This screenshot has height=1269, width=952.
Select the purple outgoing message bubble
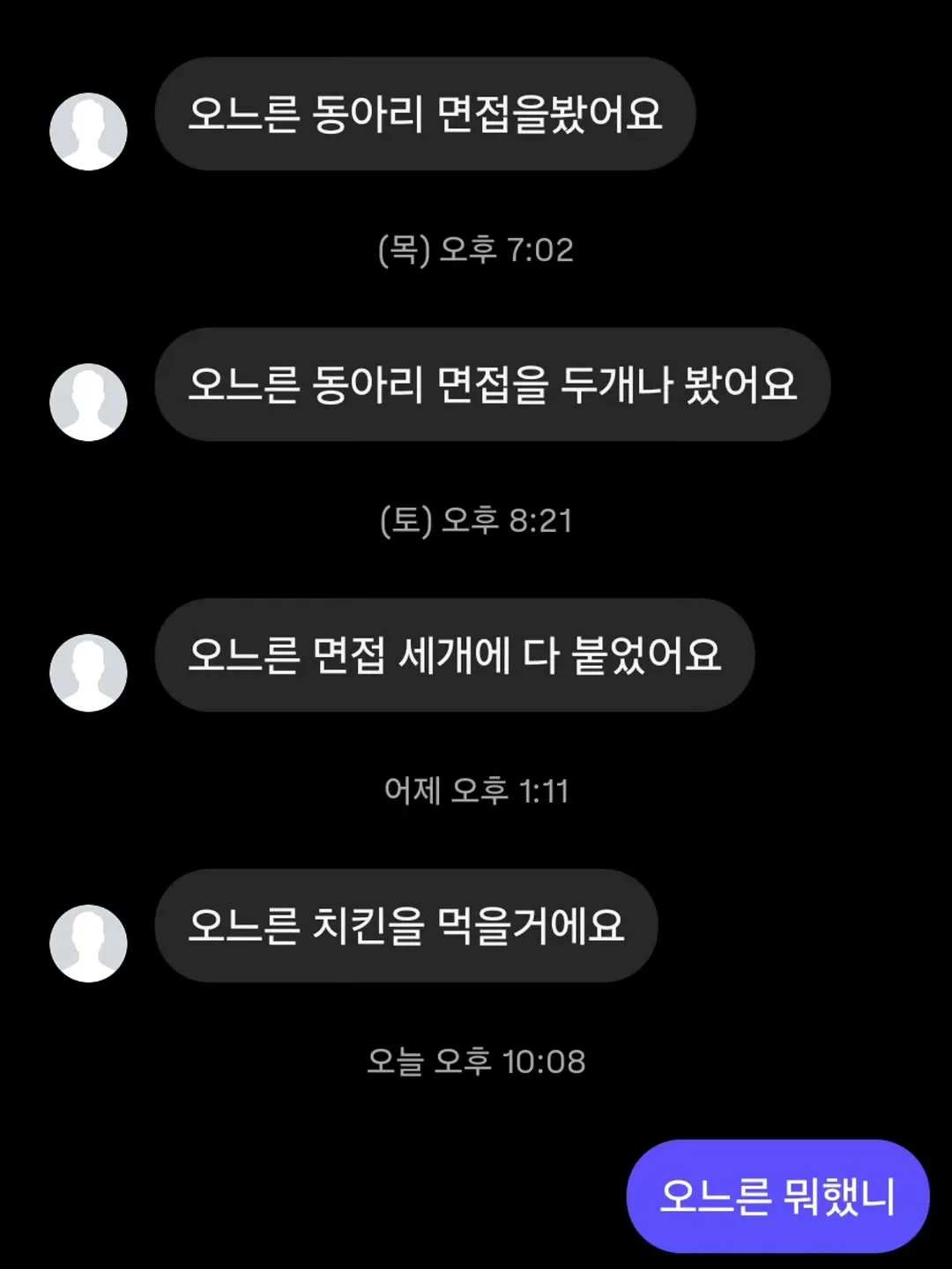click(777, 1197)
